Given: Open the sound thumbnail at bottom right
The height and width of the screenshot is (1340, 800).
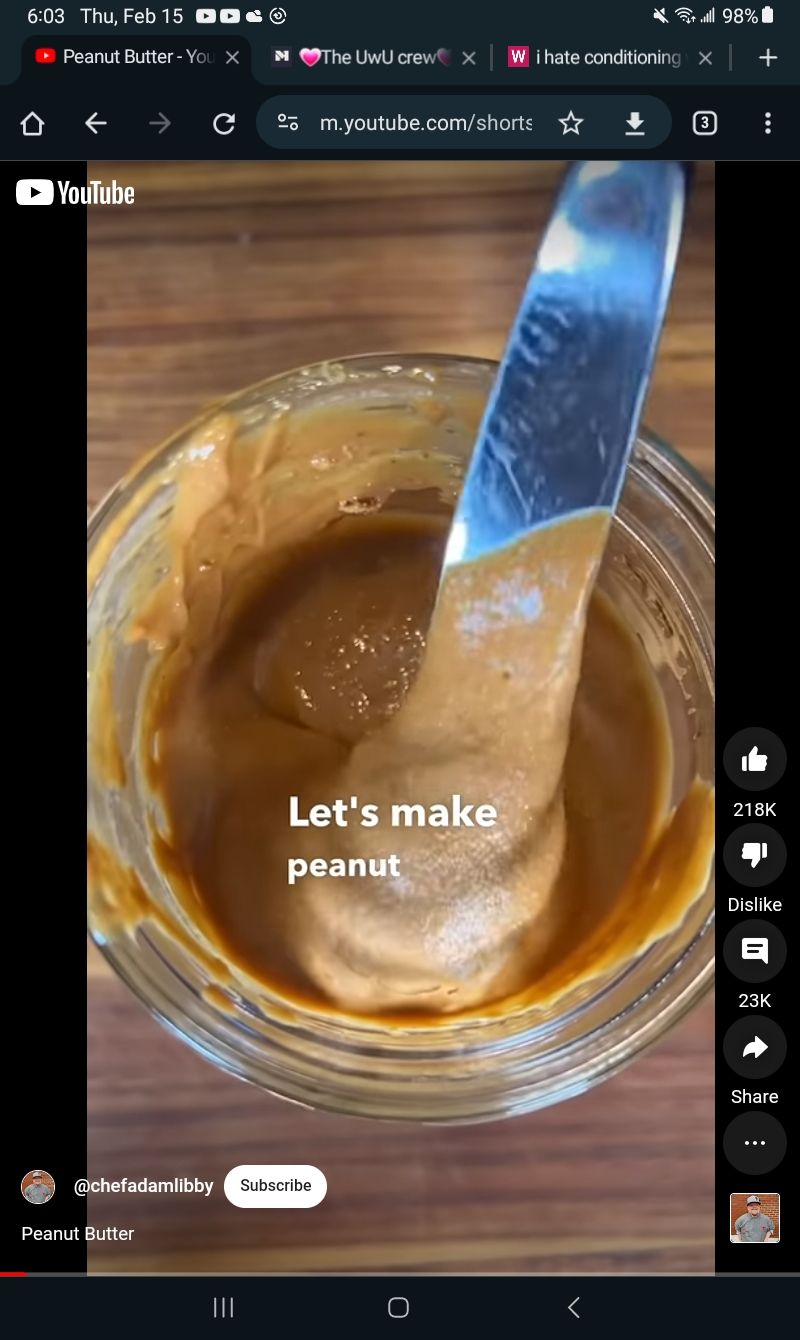Looking at the screenshot, I should click(x=754, y=1218).
